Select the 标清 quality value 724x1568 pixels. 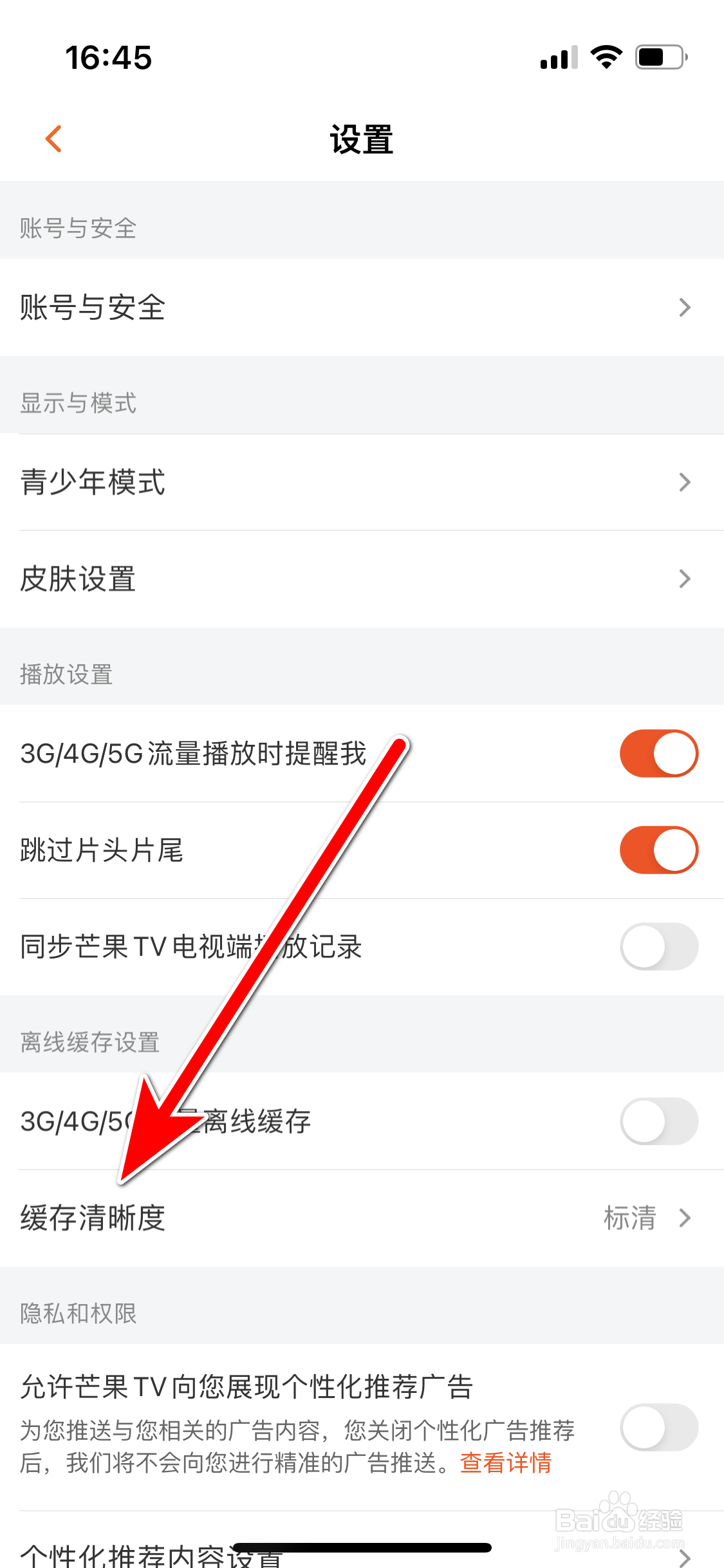(x=629, y=1218)
